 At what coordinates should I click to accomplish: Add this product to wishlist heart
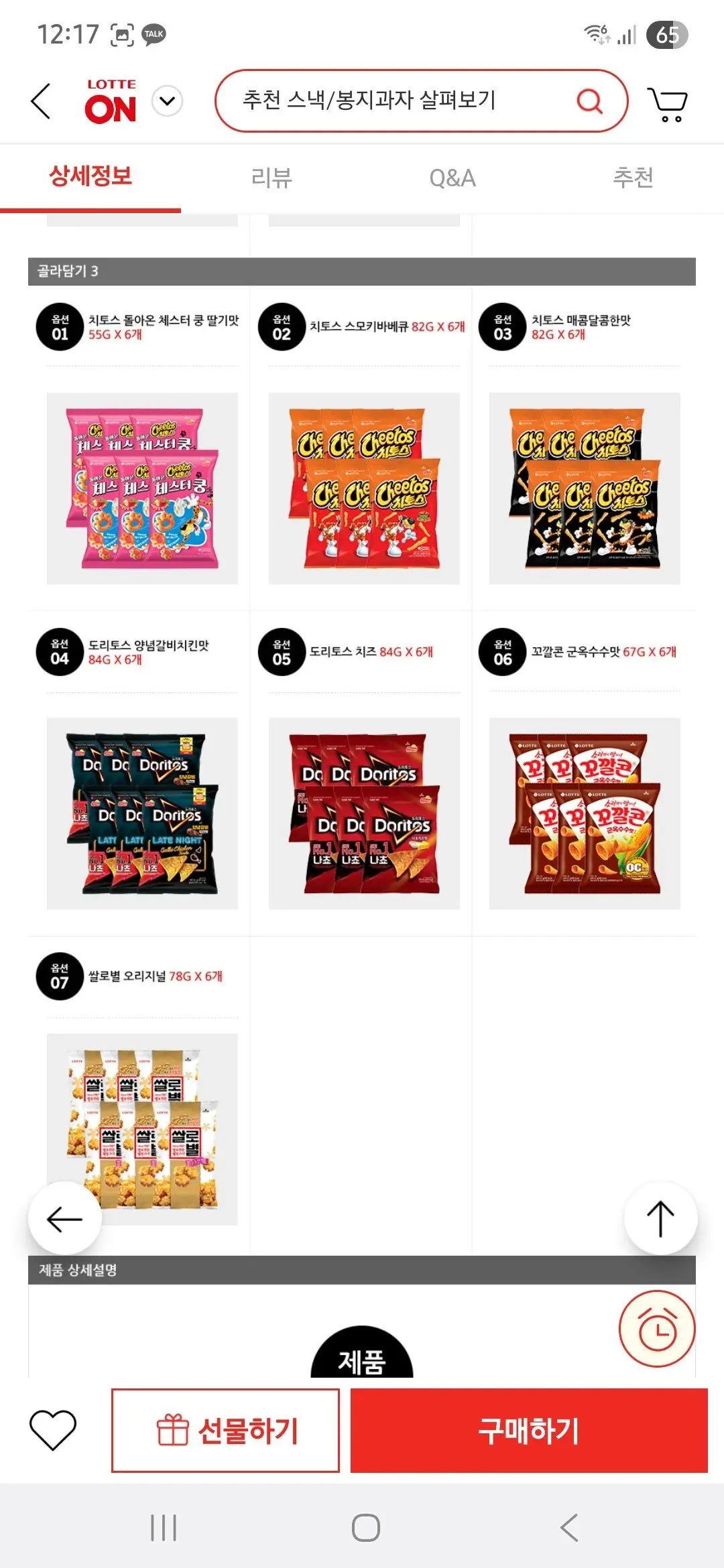tap(53, 1430)
